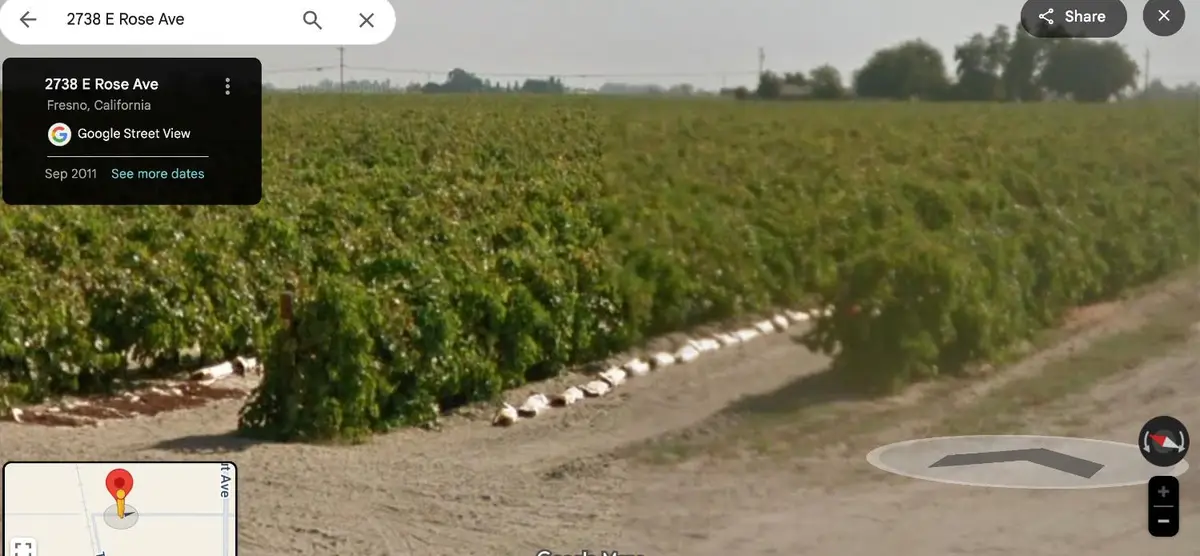
Task: Share this Street View
Action: [1072, 17]
